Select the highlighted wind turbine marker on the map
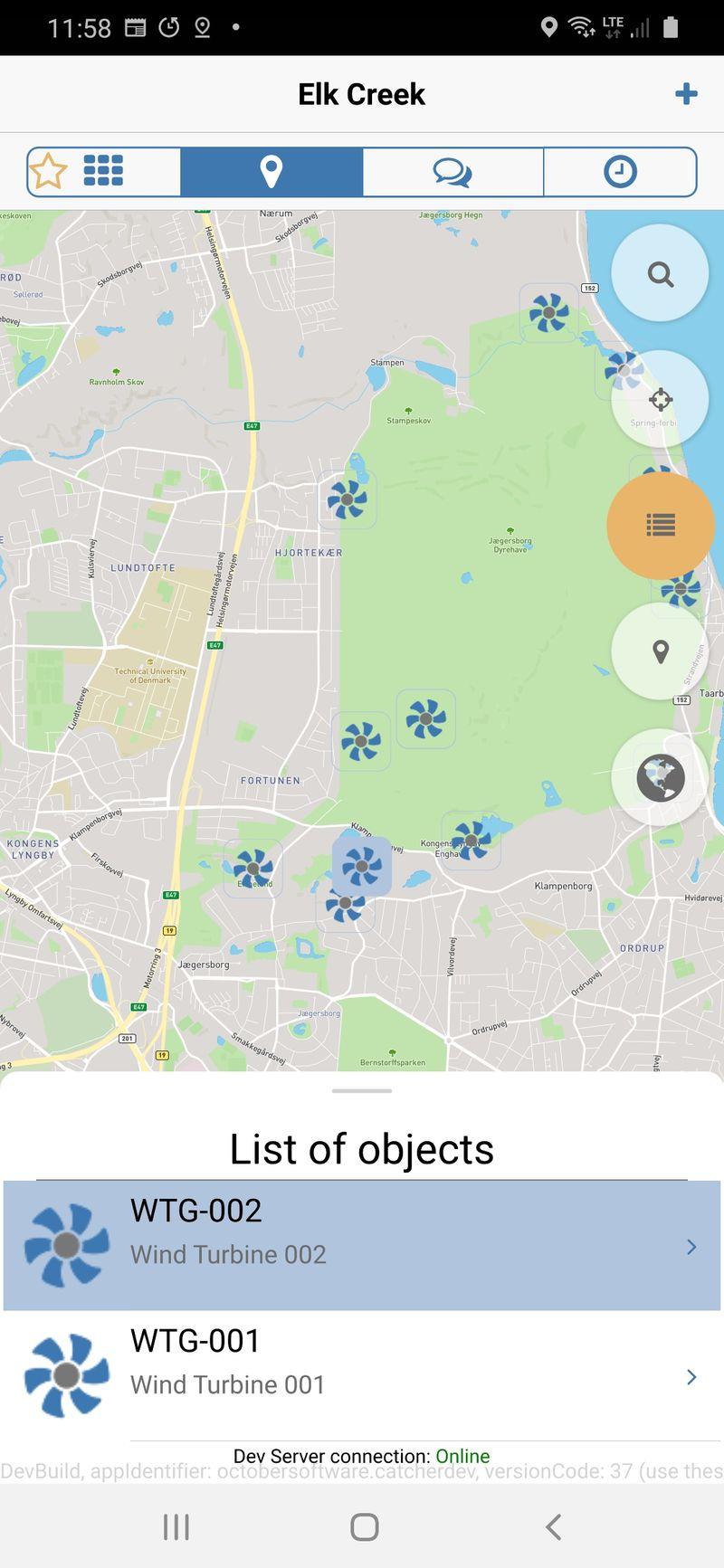The width and height of the screenshot is (724, 1568). (362, 866)
